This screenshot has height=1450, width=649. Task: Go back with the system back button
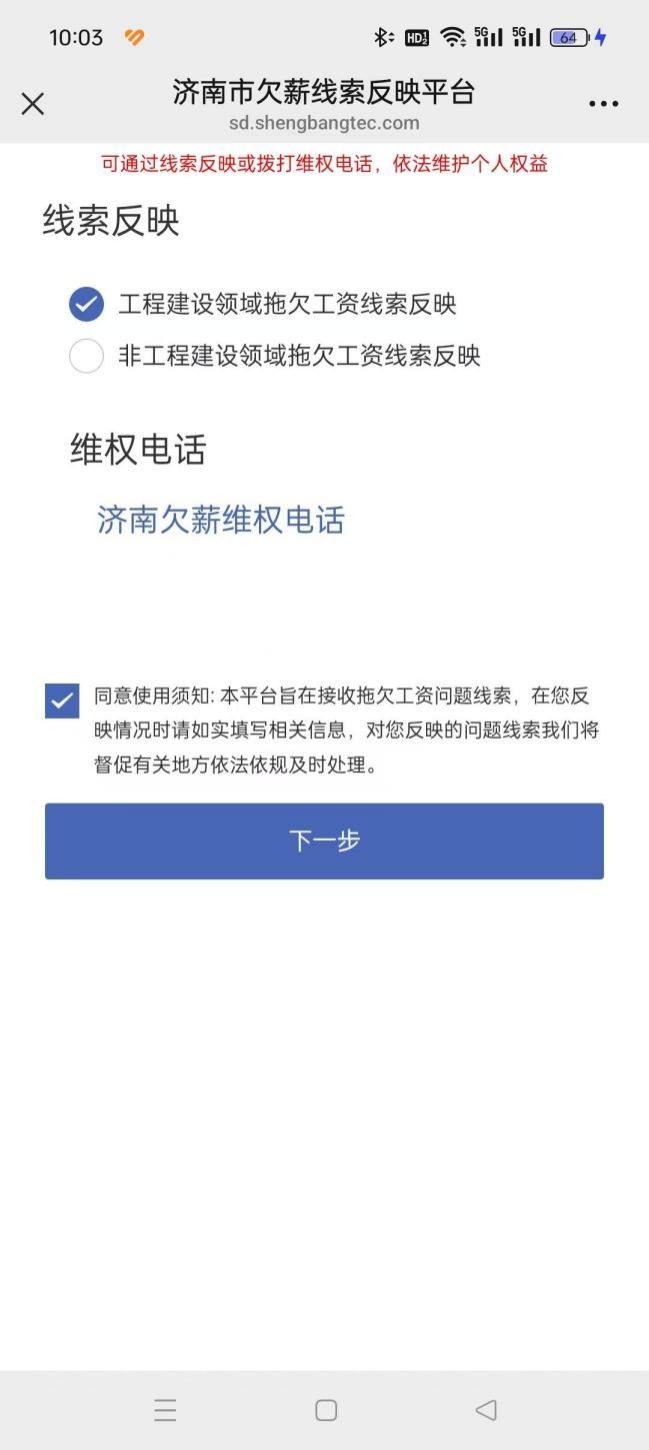click(486, 1410)
